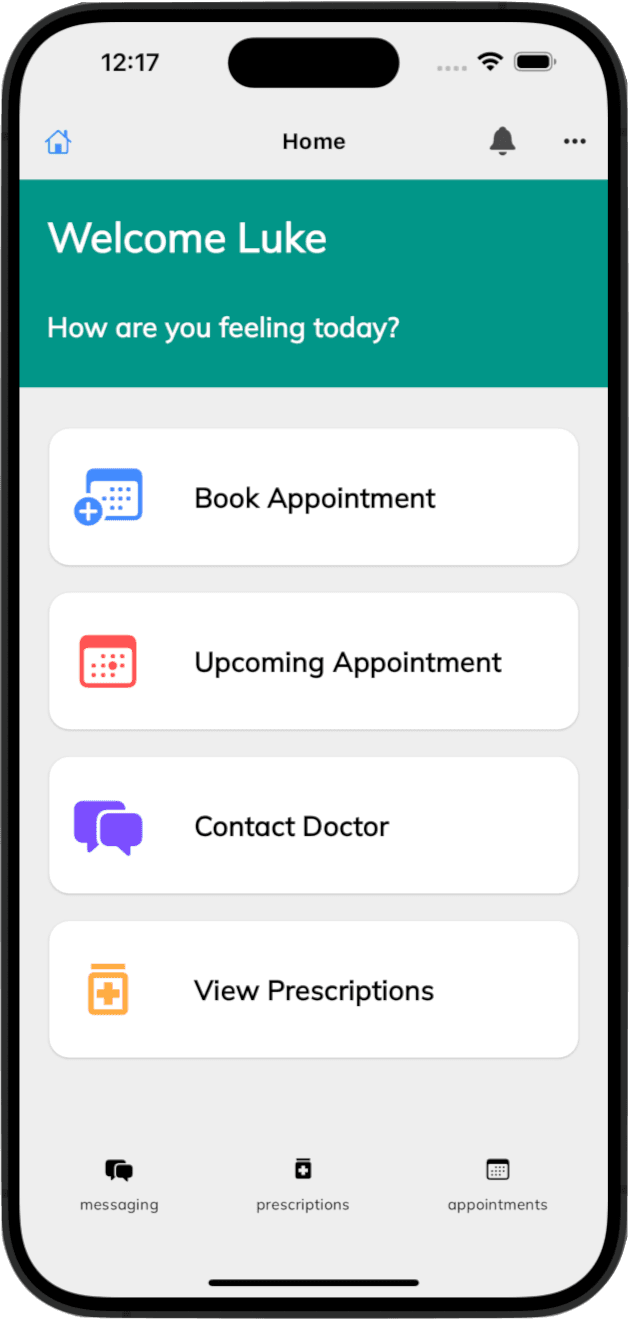Select the Contact Doctor card
This screenshot has height=1319, width=629.
point(313,825)
